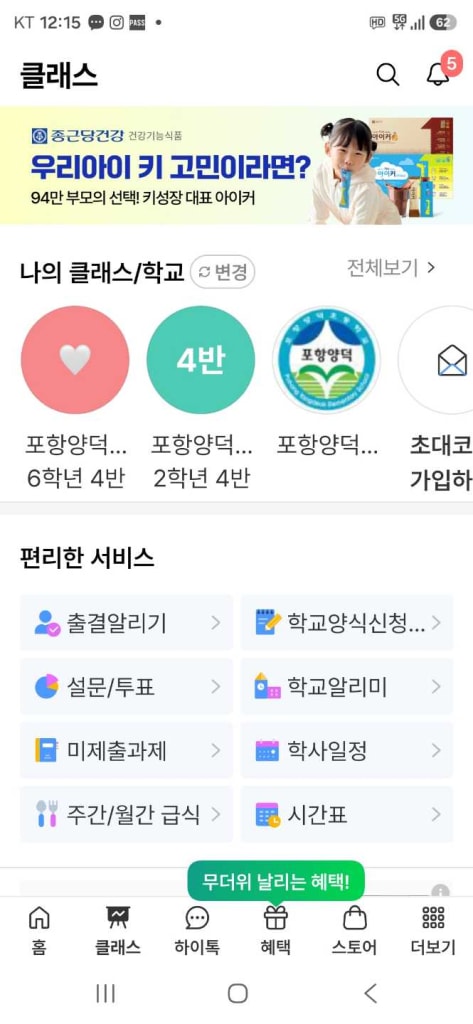
Task: View 미제출과제
Action: pyautogui.click(x=126, y=750)
